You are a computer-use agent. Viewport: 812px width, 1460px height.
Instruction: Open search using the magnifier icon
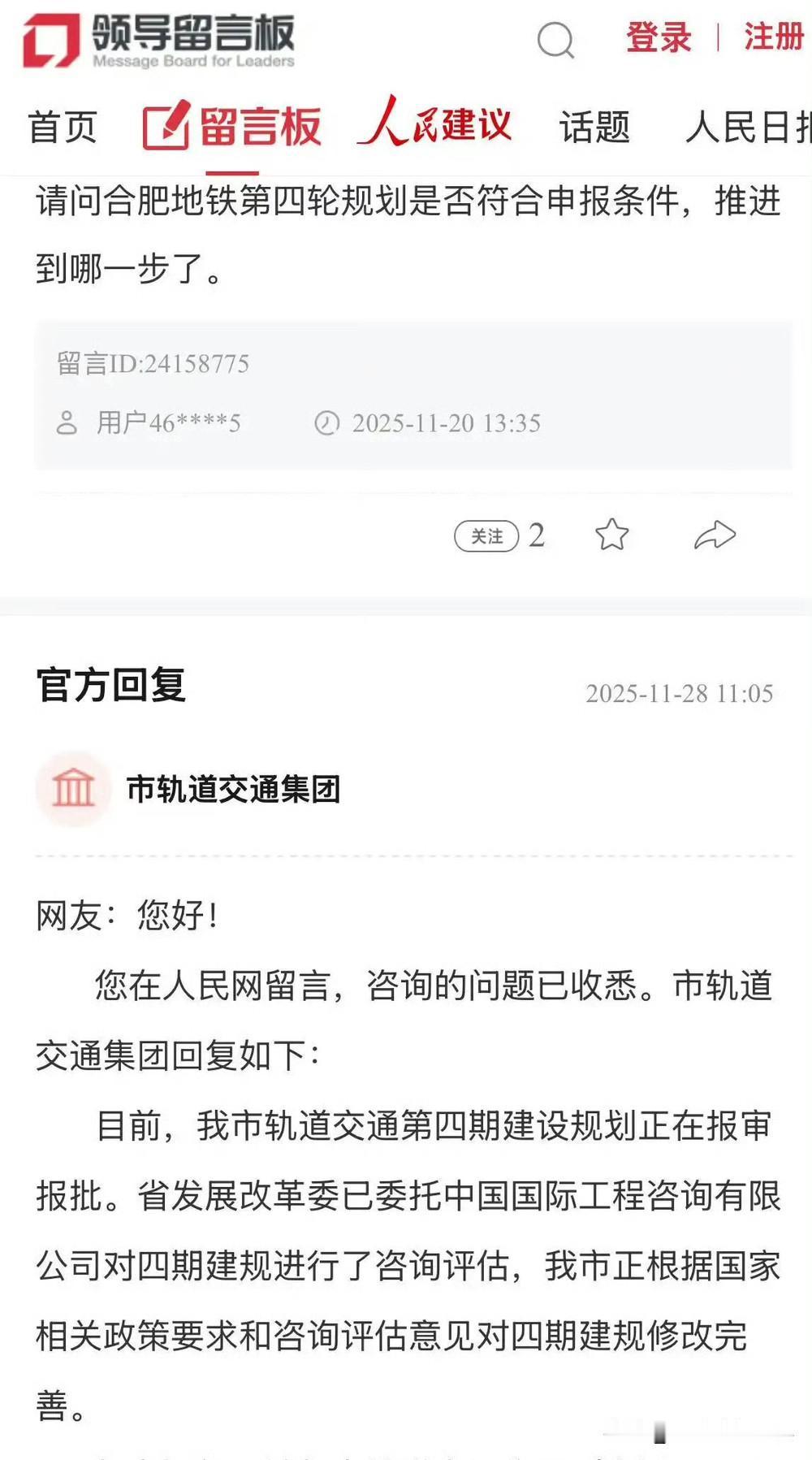click(555, 41)
